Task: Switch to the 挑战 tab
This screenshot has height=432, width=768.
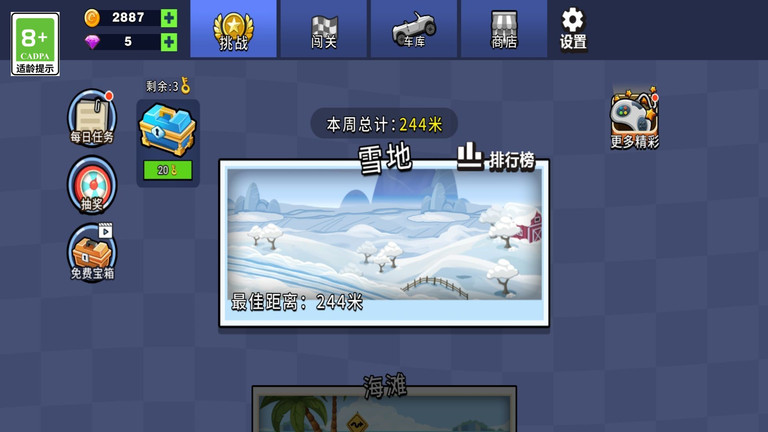Action: point(234,30)
